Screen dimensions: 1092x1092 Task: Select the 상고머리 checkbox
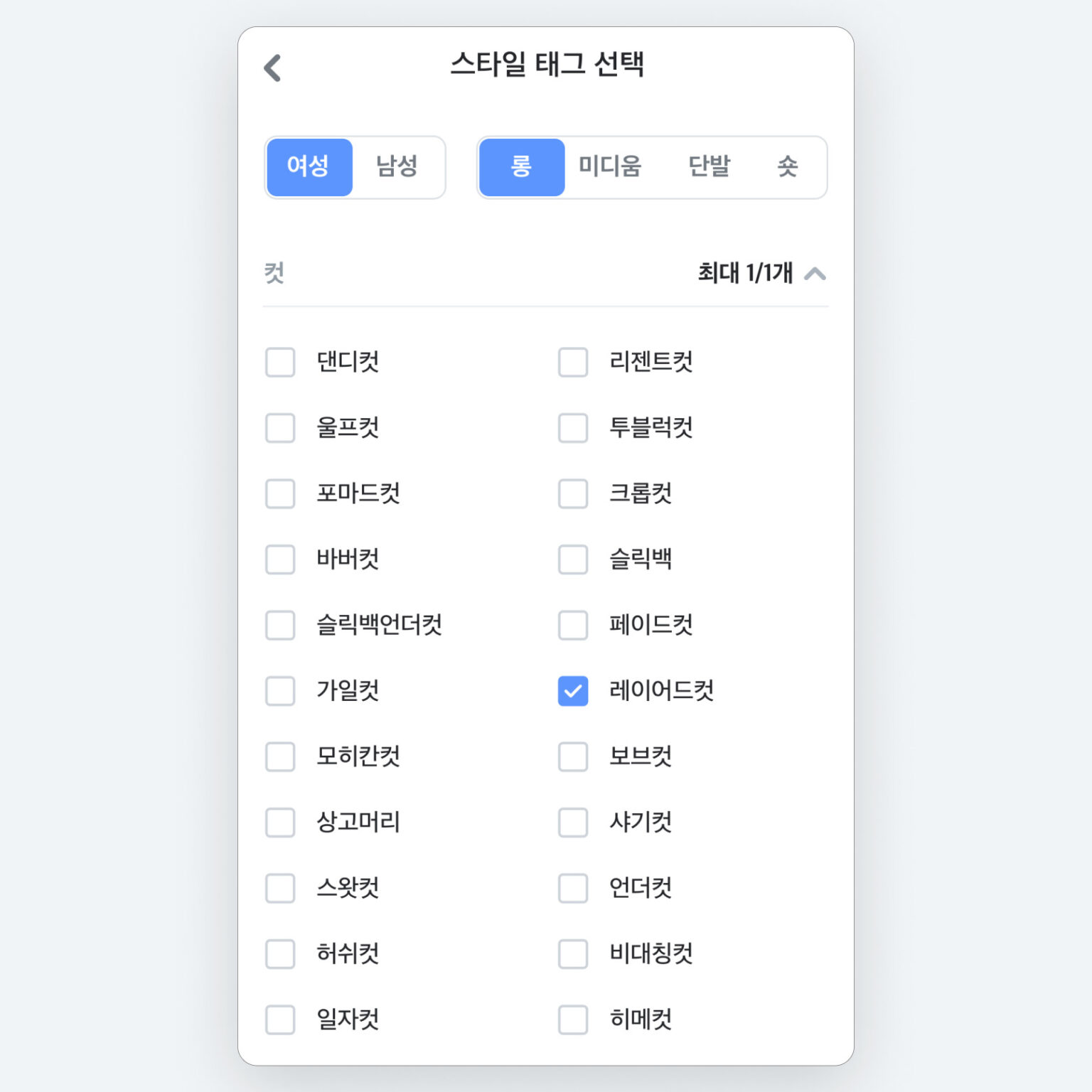tap(280, 823)
